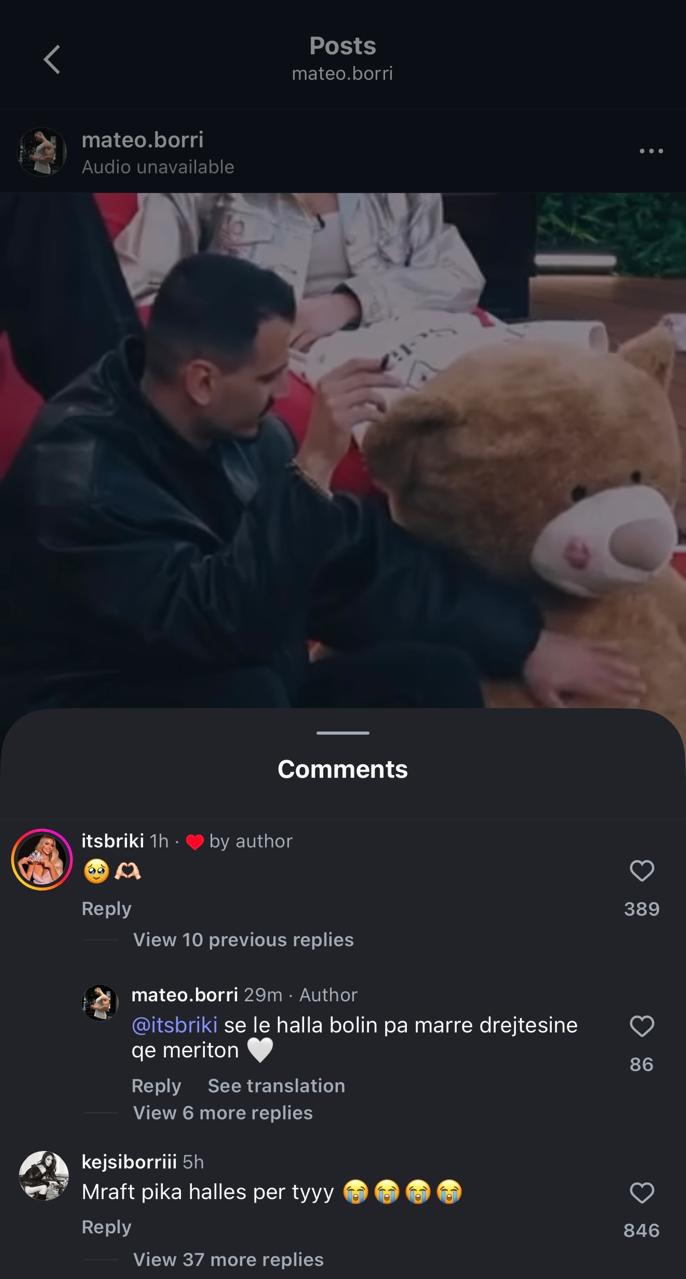Screen dimensions: 686x1279
Task: Tap the Comments sheet drag handle
Action: point(342,733)
